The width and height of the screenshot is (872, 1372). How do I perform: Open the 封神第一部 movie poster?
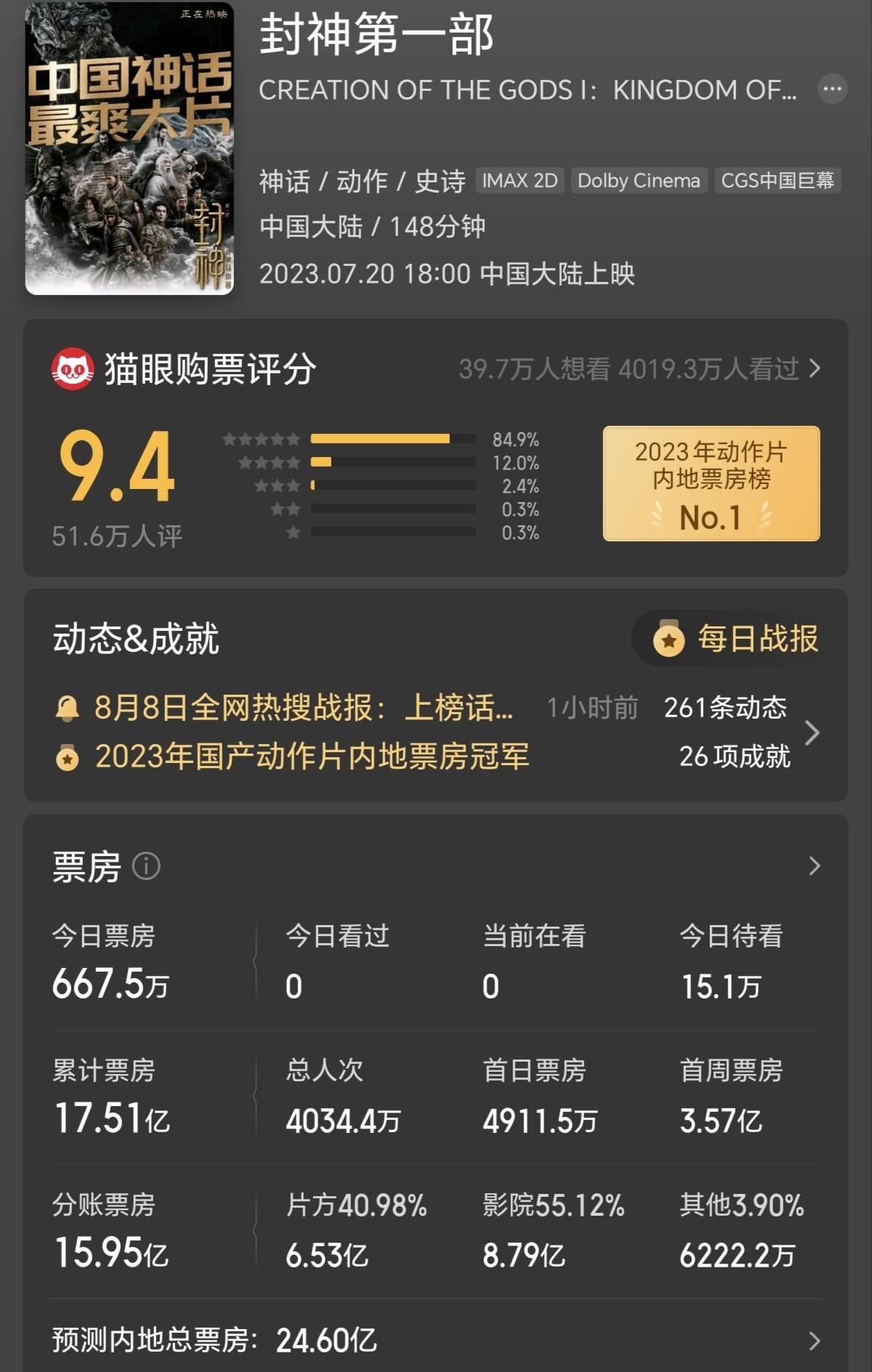(129, 149)
